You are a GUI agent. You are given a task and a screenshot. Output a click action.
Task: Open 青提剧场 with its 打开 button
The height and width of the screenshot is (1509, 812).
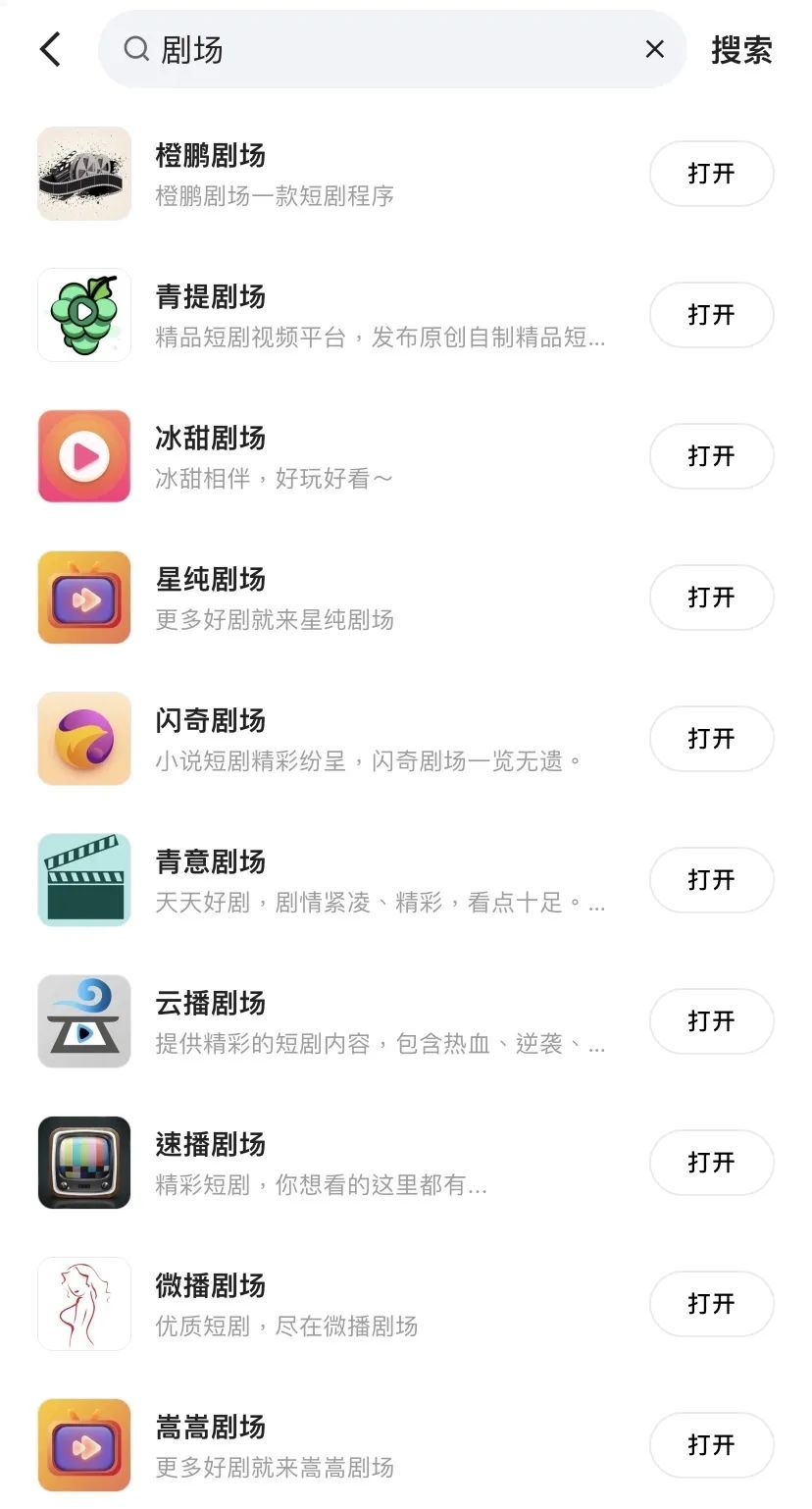click(x=711, y=315)
